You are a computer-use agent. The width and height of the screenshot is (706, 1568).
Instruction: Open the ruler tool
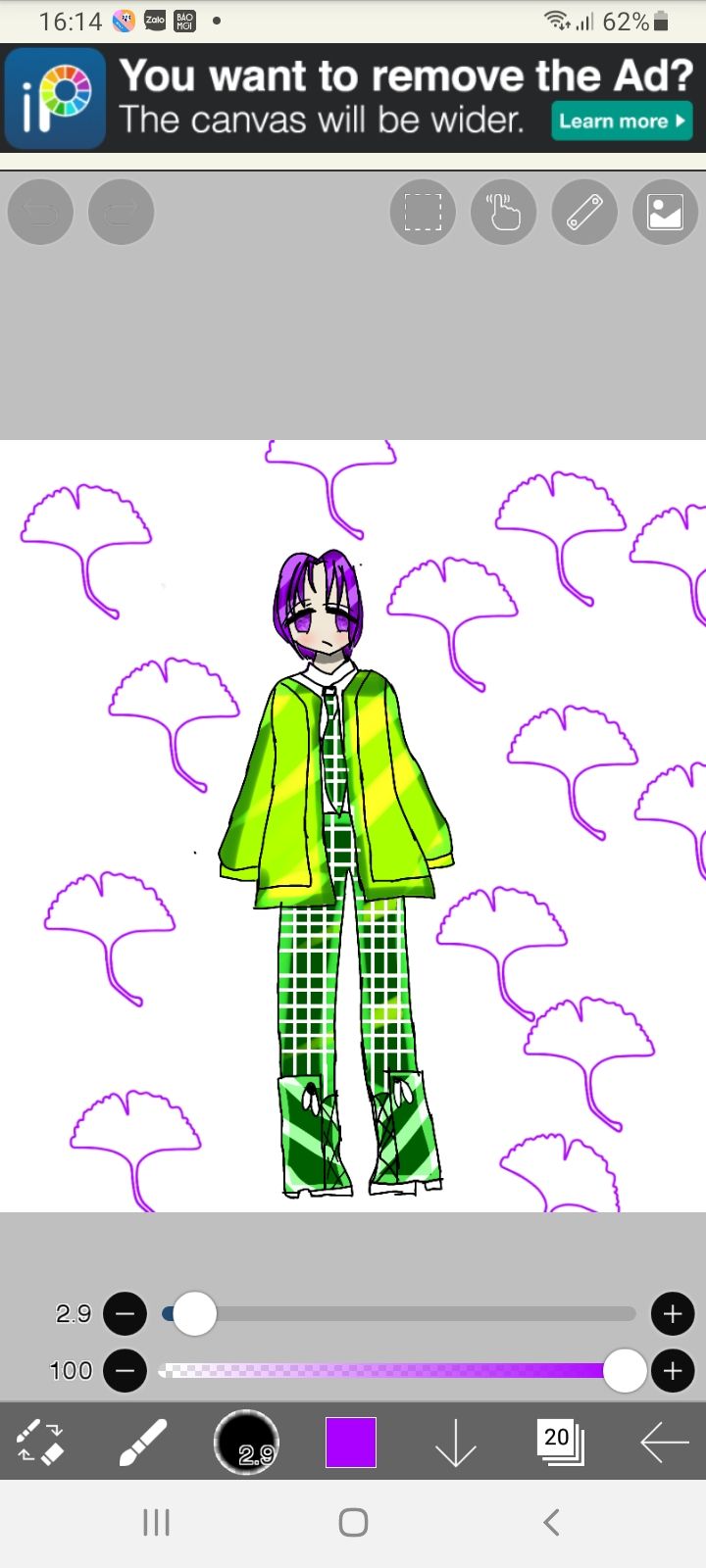tap(584, 212)
